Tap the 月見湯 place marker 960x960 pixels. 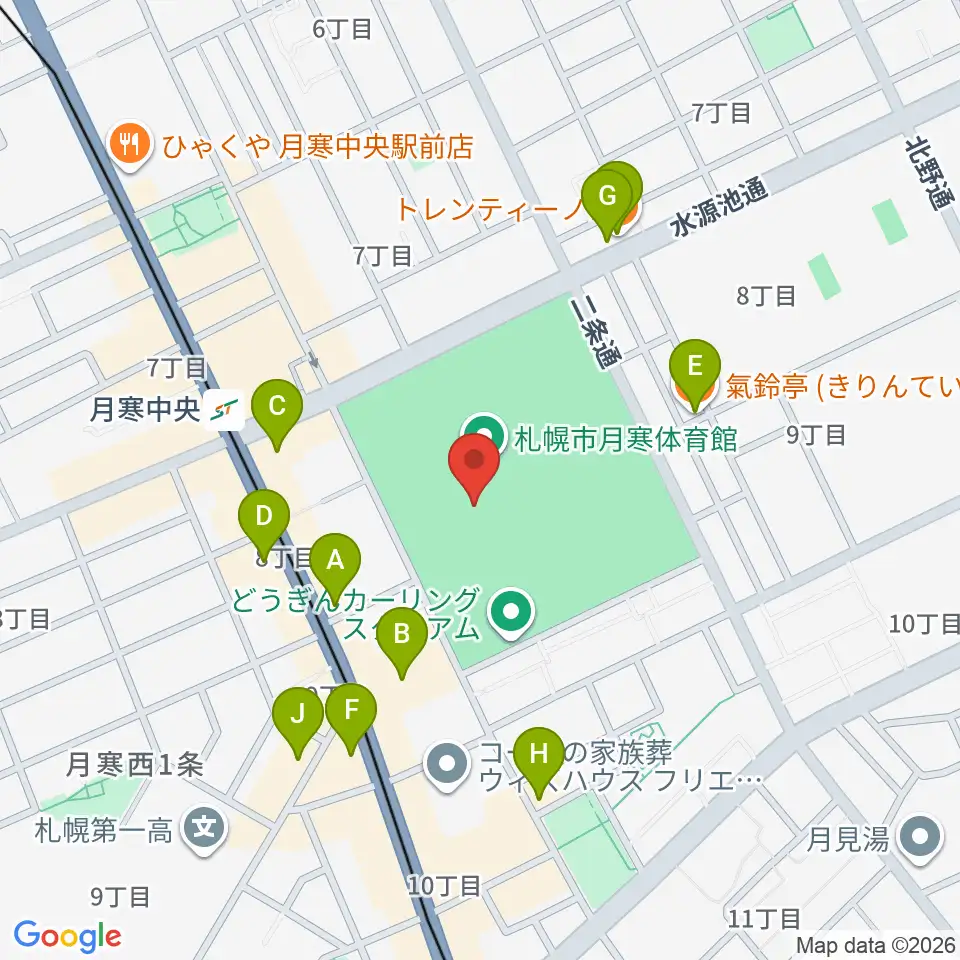[x=920, y=836]
